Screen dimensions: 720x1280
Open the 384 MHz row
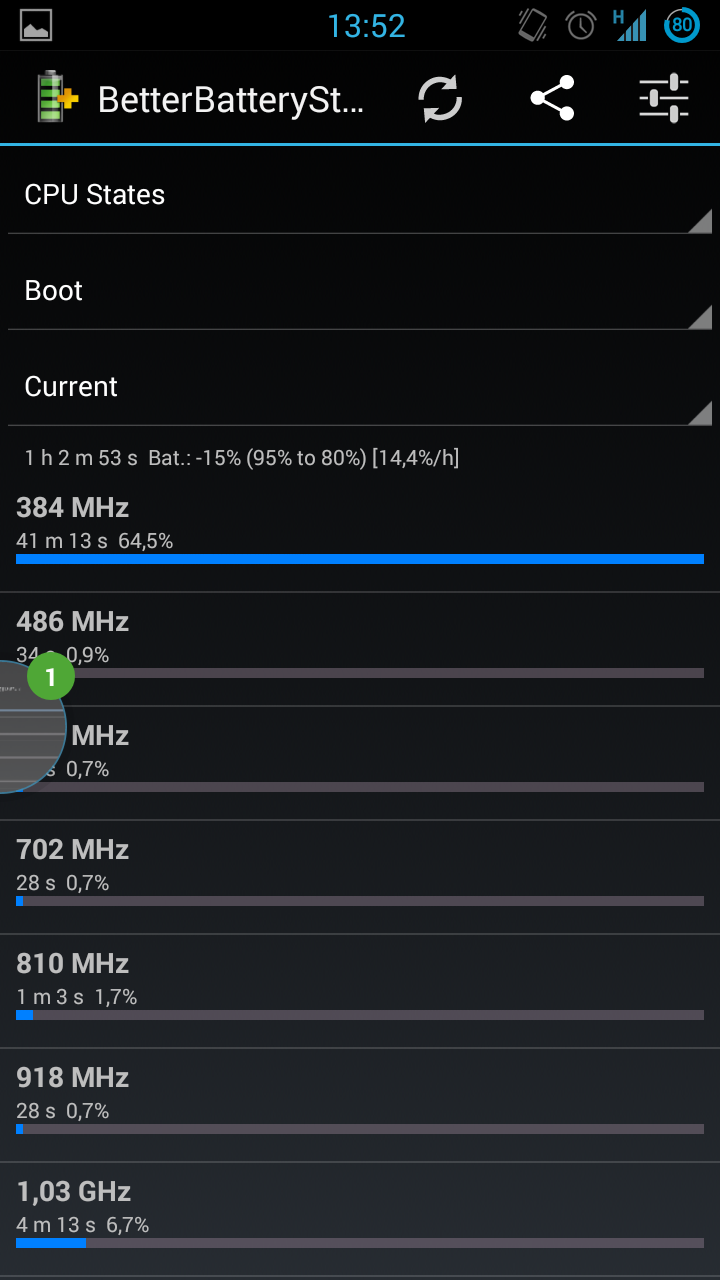[360, 535]
